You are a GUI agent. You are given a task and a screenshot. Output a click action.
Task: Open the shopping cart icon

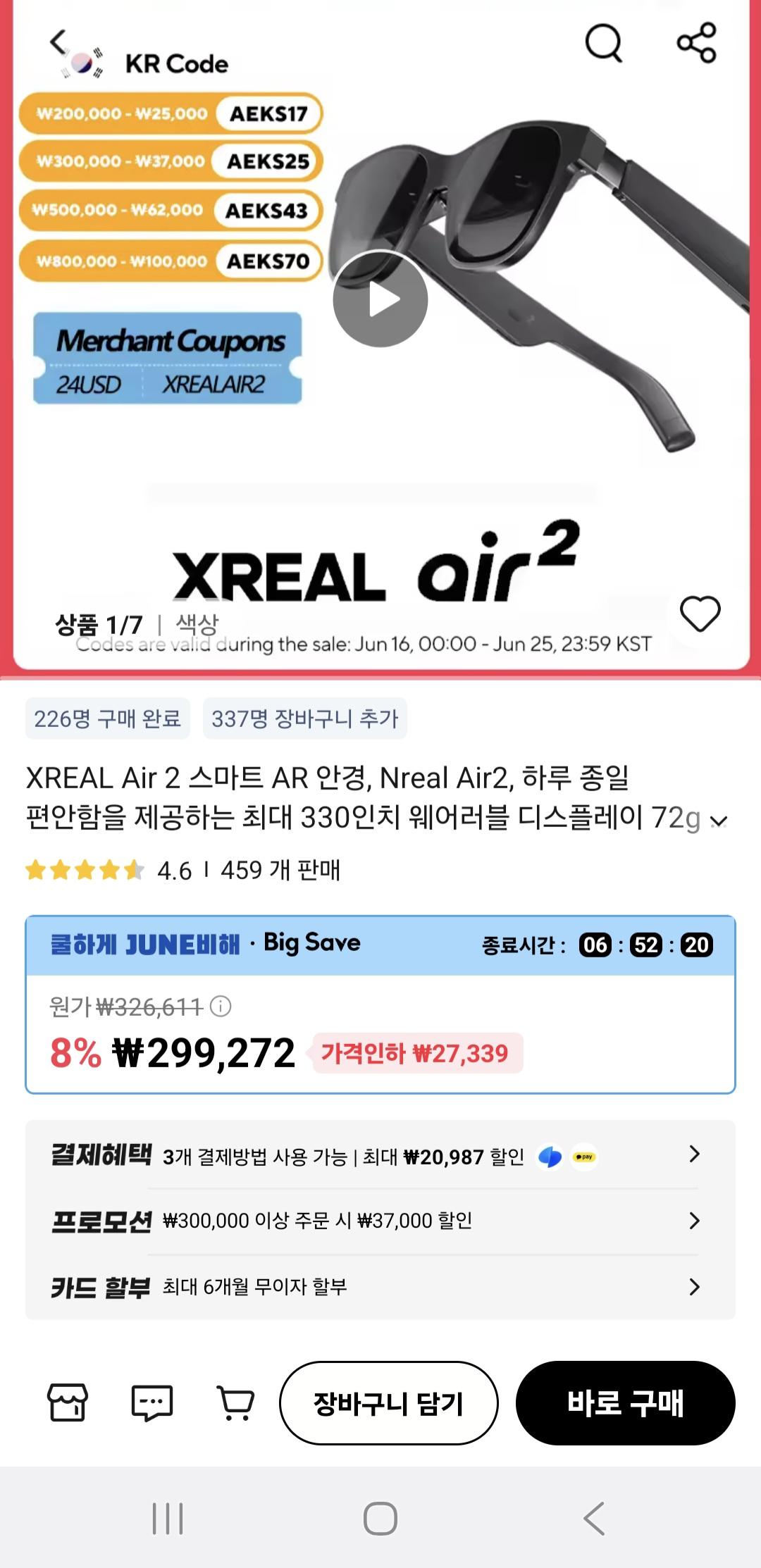(x=235, y=1402)
